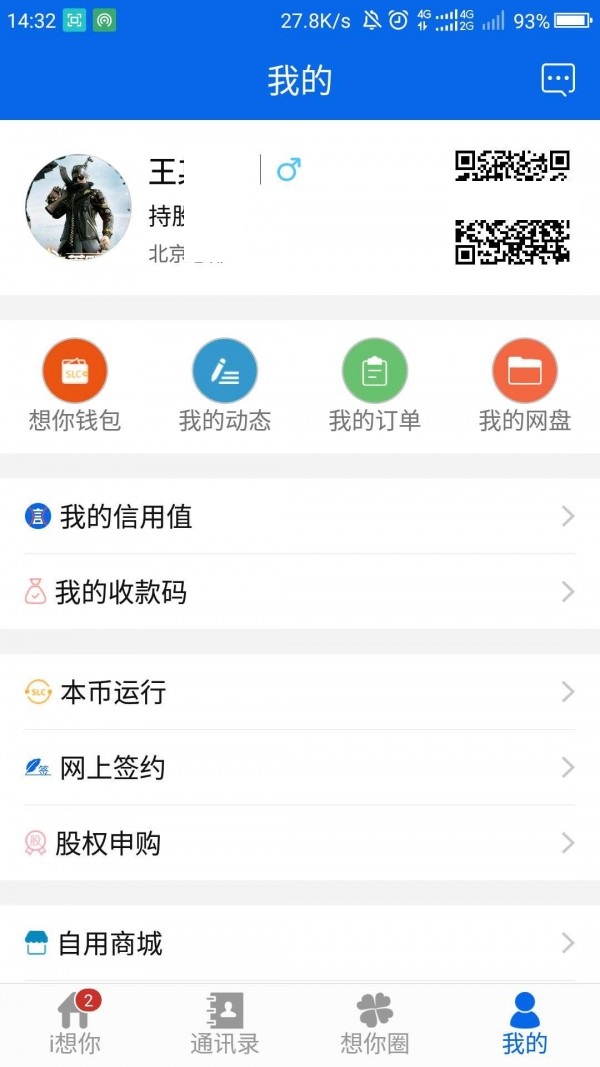View 我的订单 orders
The image size is (600, 1067).
[x=375, y=385]
